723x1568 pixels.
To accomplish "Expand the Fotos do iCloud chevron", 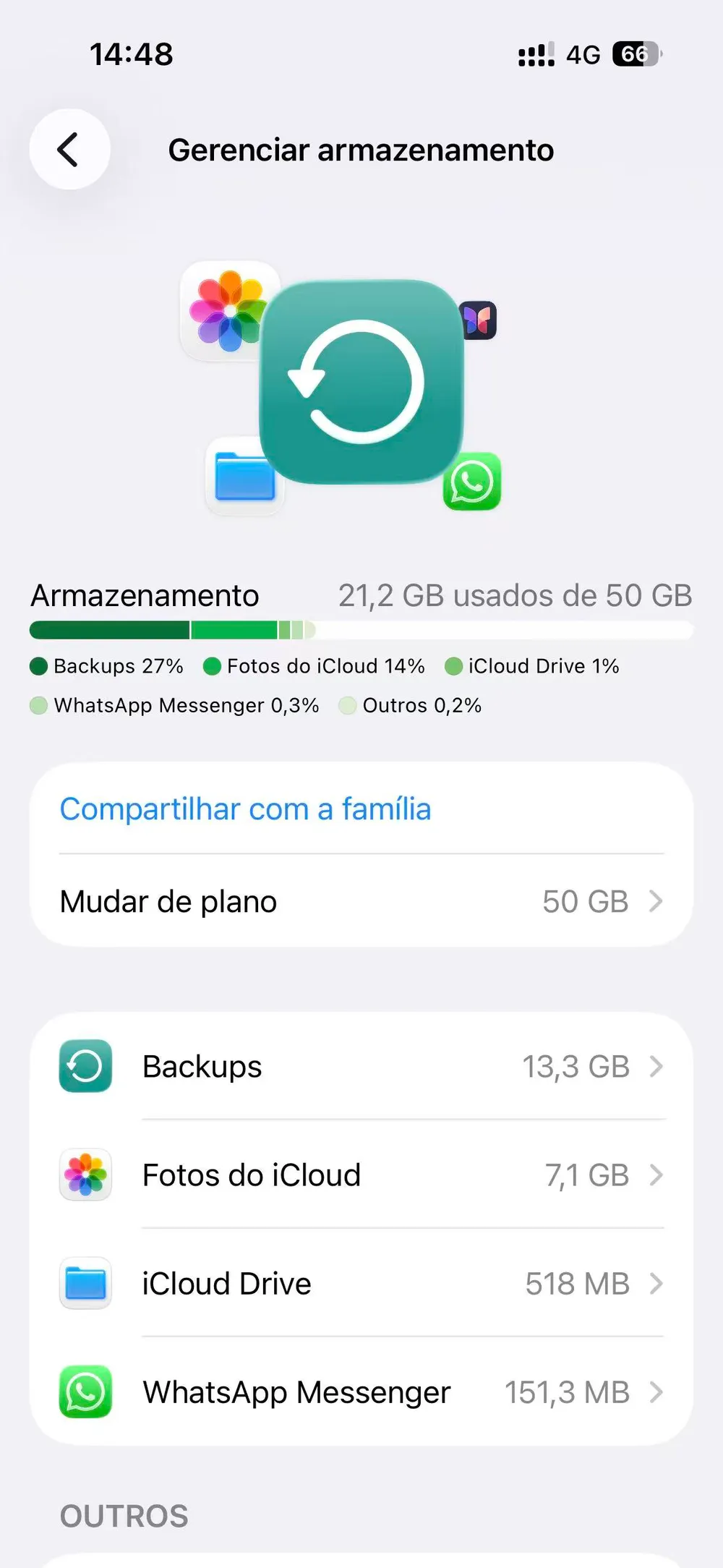I will click(656, 1175).
